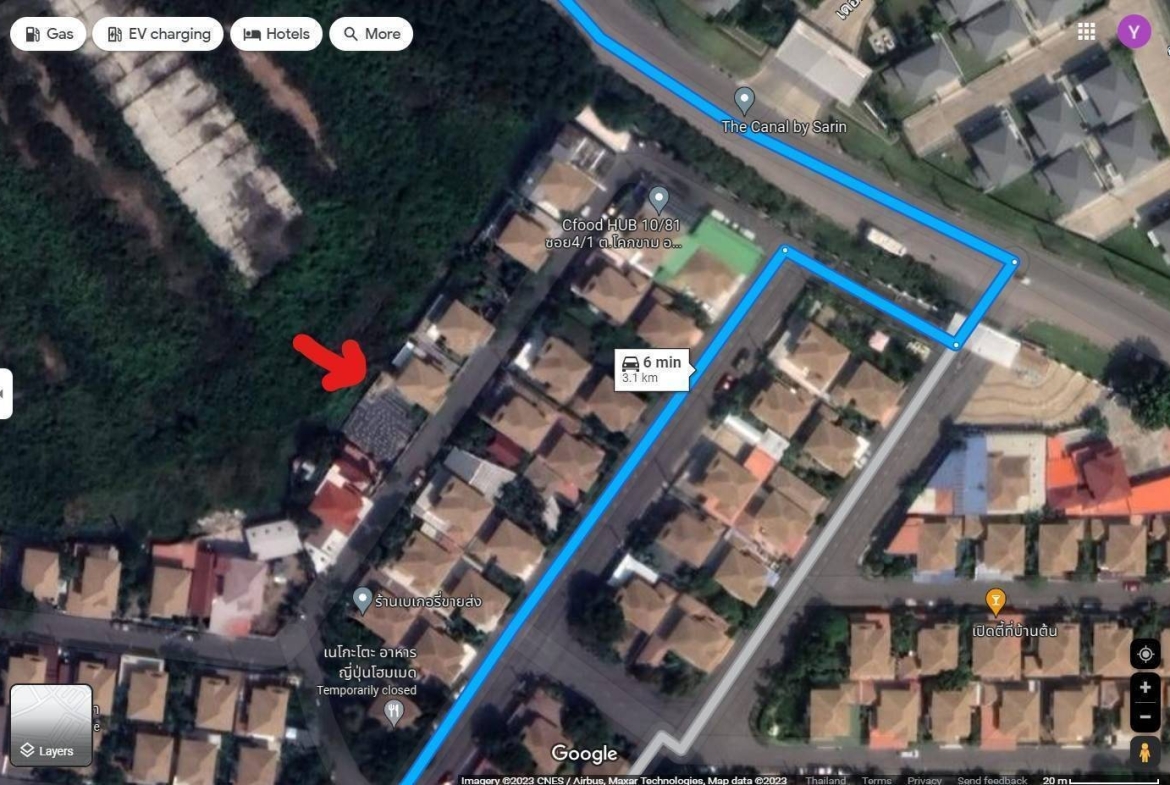Open the Terms link
Screen dimensions: 1170x785
pyautogui.click(x=876, y=780)
